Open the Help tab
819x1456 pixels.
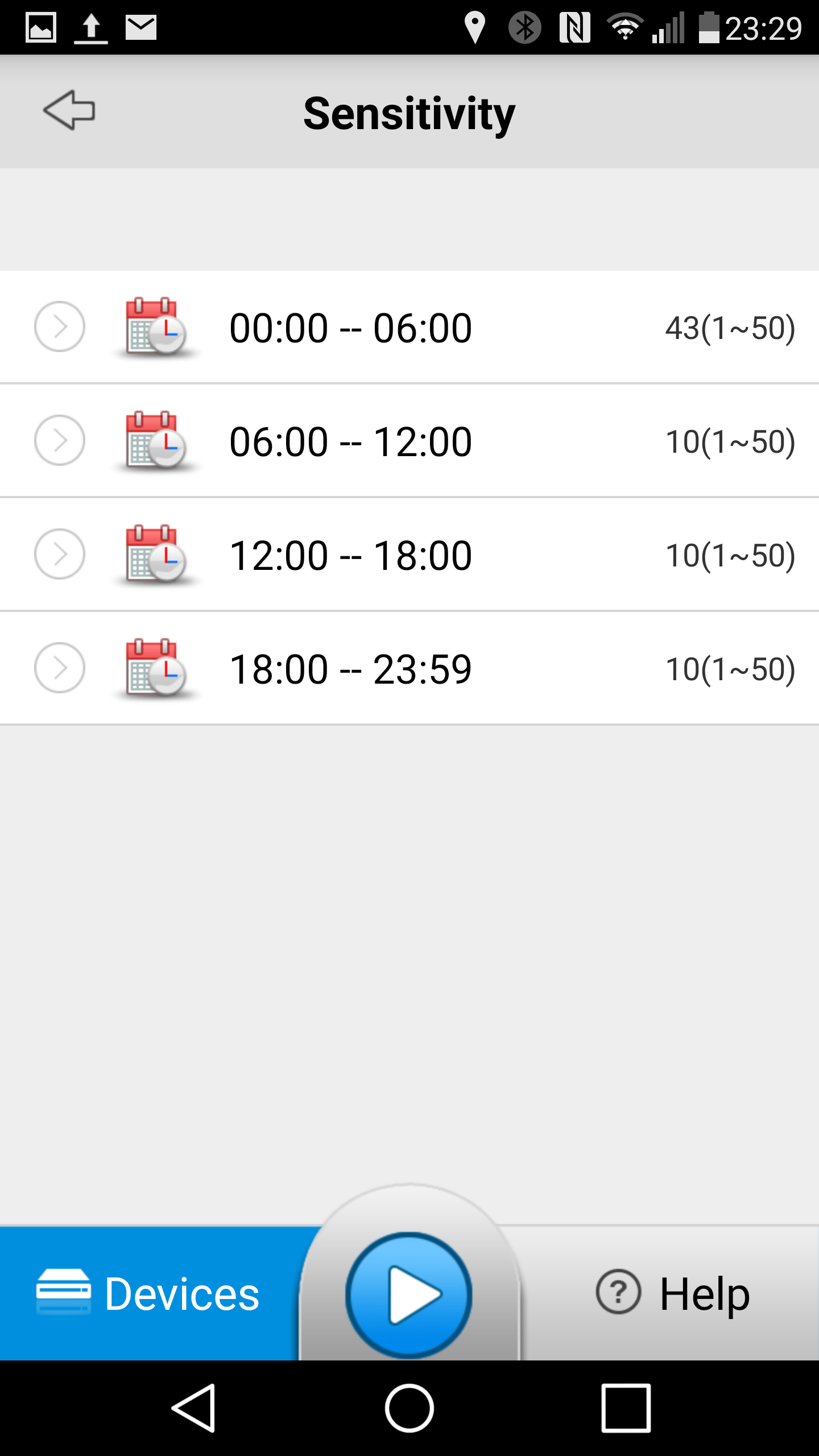coord(672,1293)
